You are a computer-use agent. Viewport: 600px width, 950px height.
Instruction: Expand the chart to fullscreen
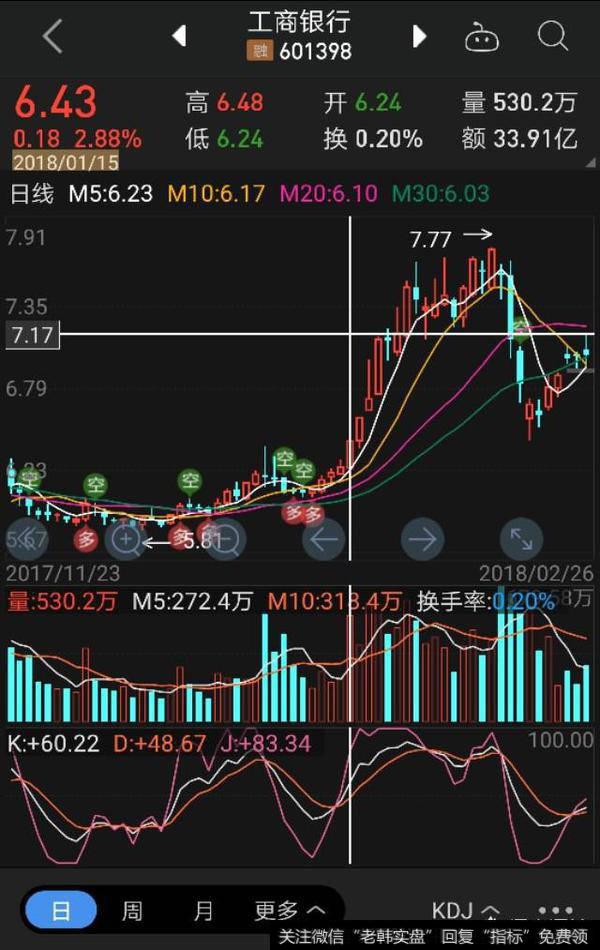click(x=521, y=540)
